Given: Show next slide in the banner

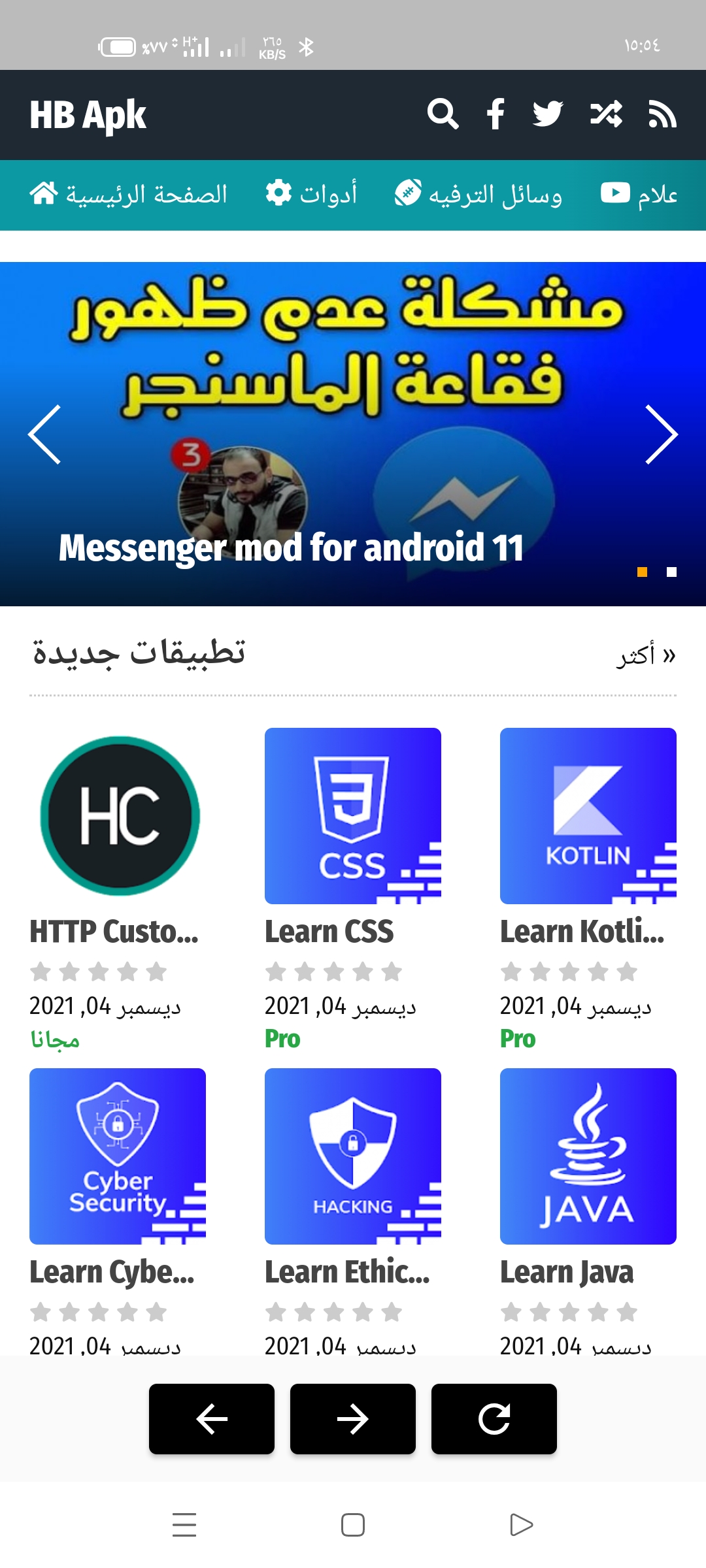Looking at the screenshot, I should tap(661, 434).
